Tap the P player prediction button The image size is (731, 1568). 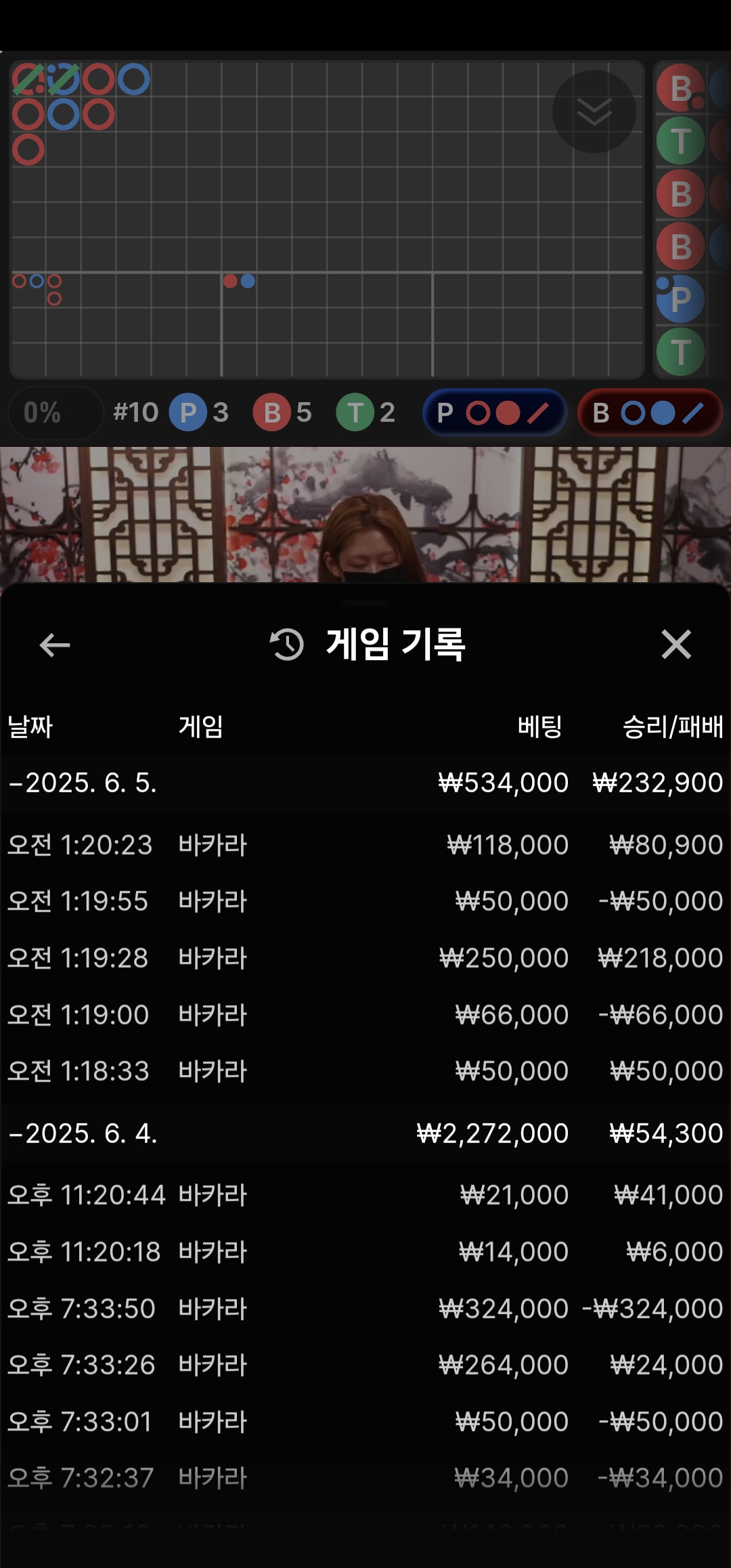494,412
